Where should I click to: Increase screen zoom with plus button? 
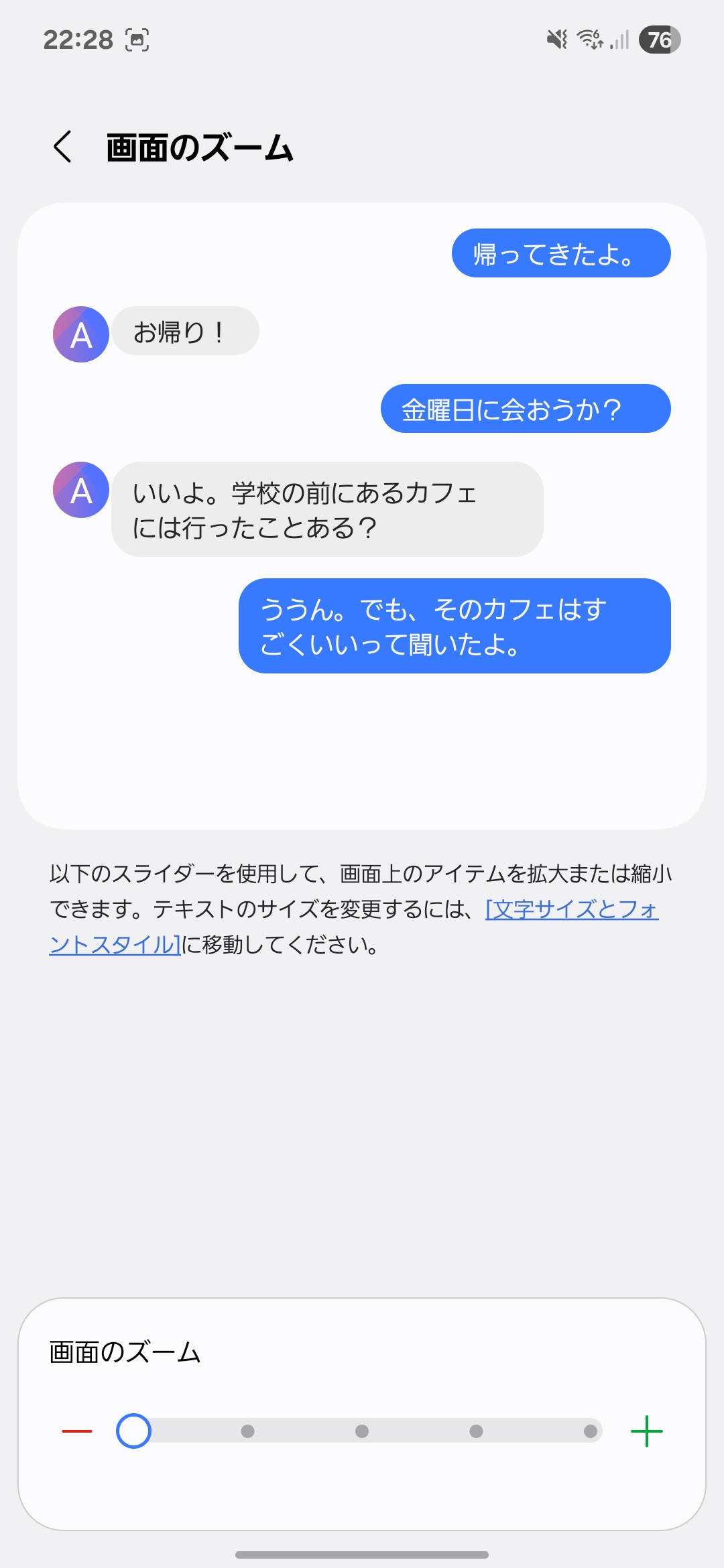point(646,1431)
